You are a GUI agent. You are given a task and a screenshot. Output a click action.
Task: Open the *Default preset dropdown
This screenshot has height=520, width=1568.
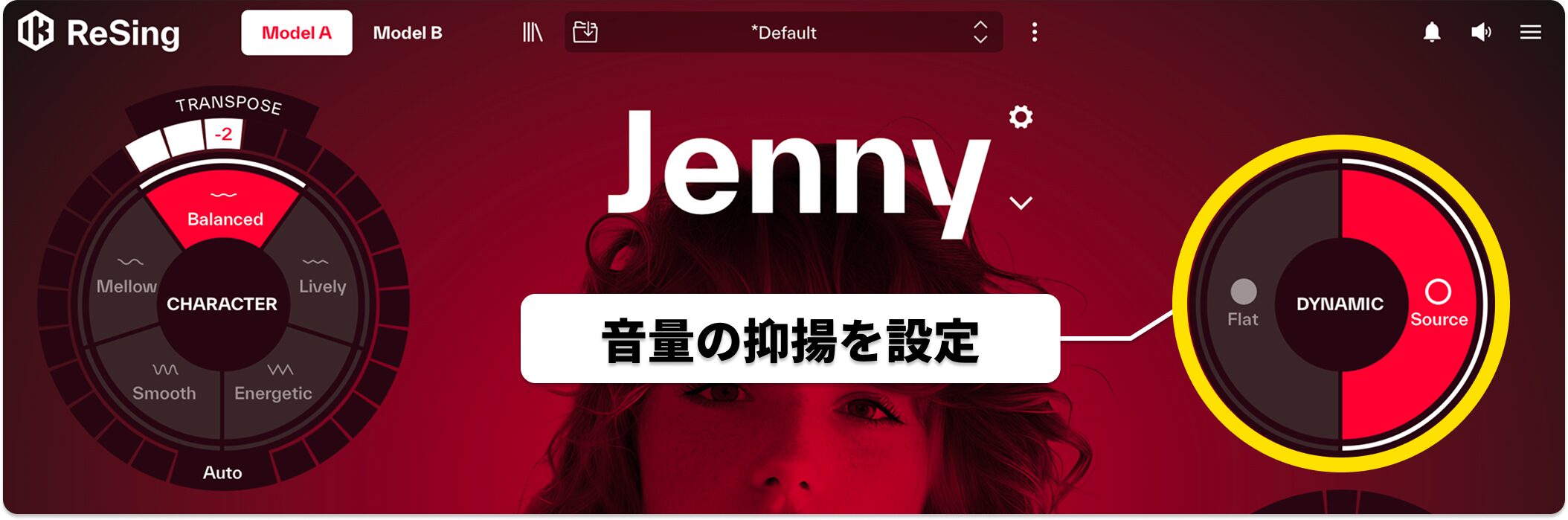pyautogui.click(x=784, y=32)
